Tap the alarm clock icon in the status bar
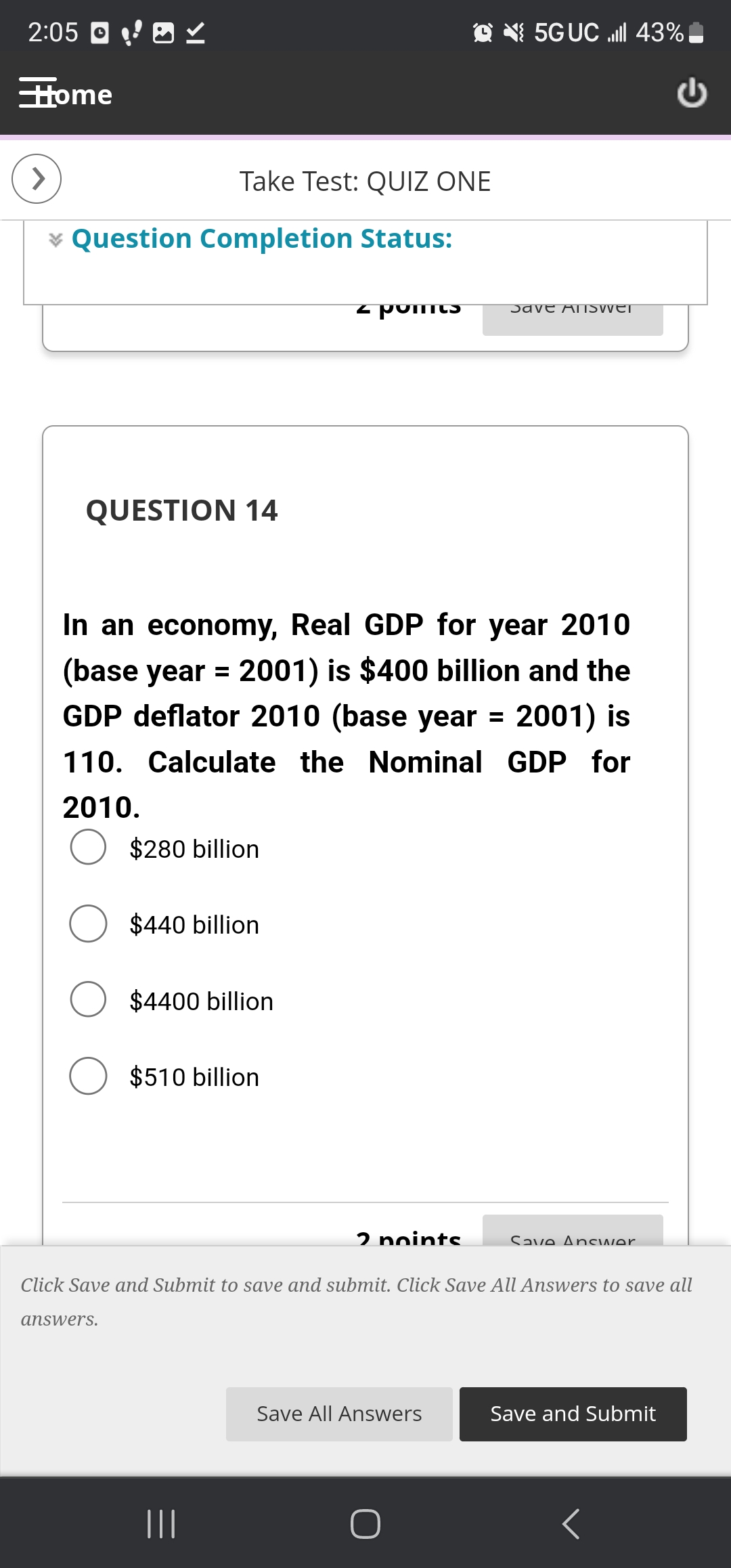Viewport: 731px width, 1568px height. tap(482, 30)
